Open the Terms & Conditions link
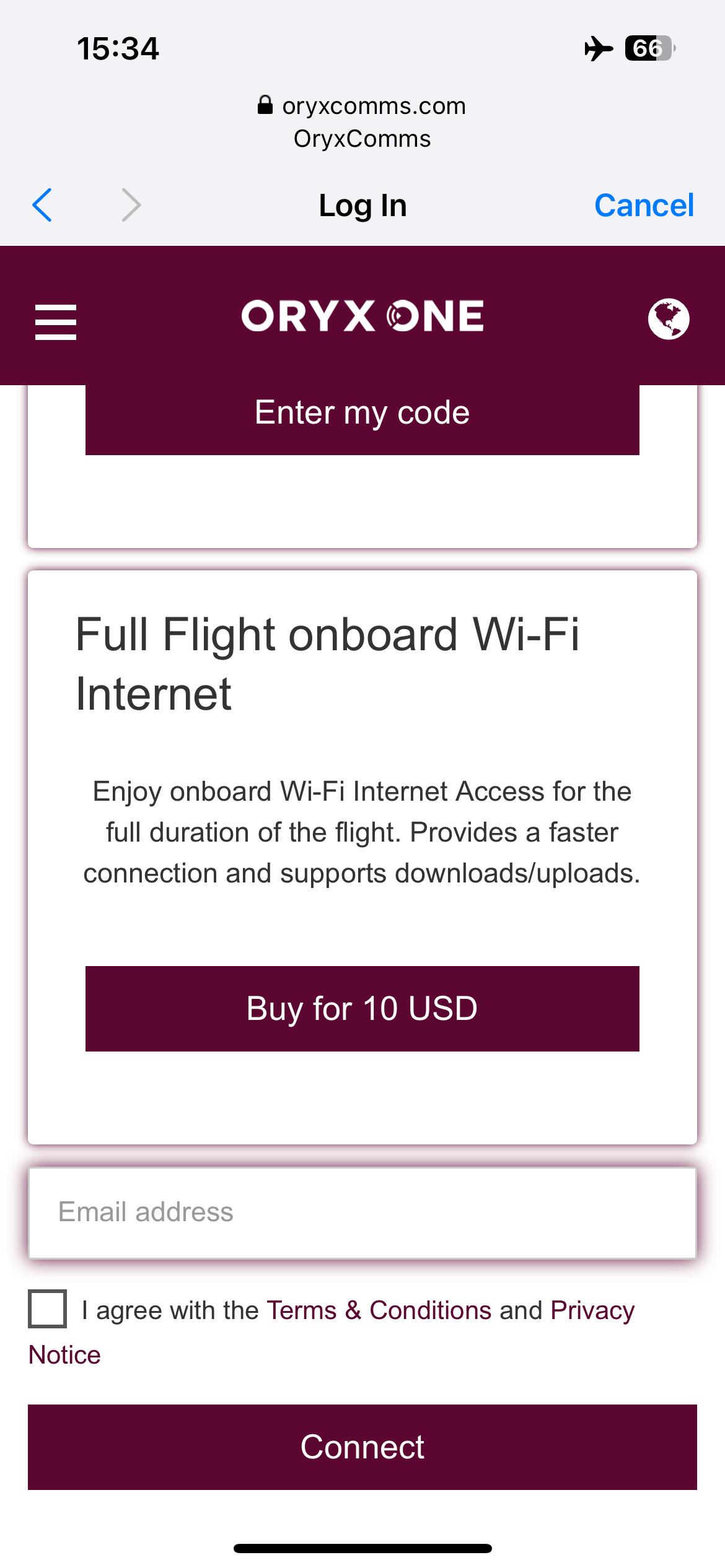Image resolution: width=725 pixels, height=1568 pixels. [379, 1310]
